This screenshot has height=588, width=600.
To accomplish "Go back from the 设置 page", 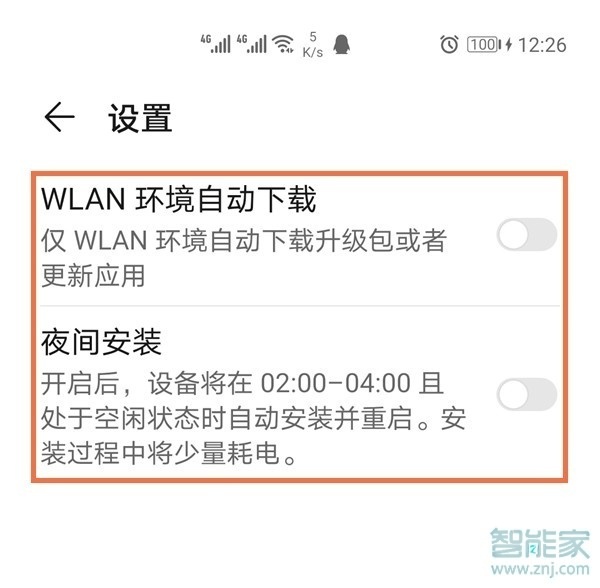I will click(59, 118).
